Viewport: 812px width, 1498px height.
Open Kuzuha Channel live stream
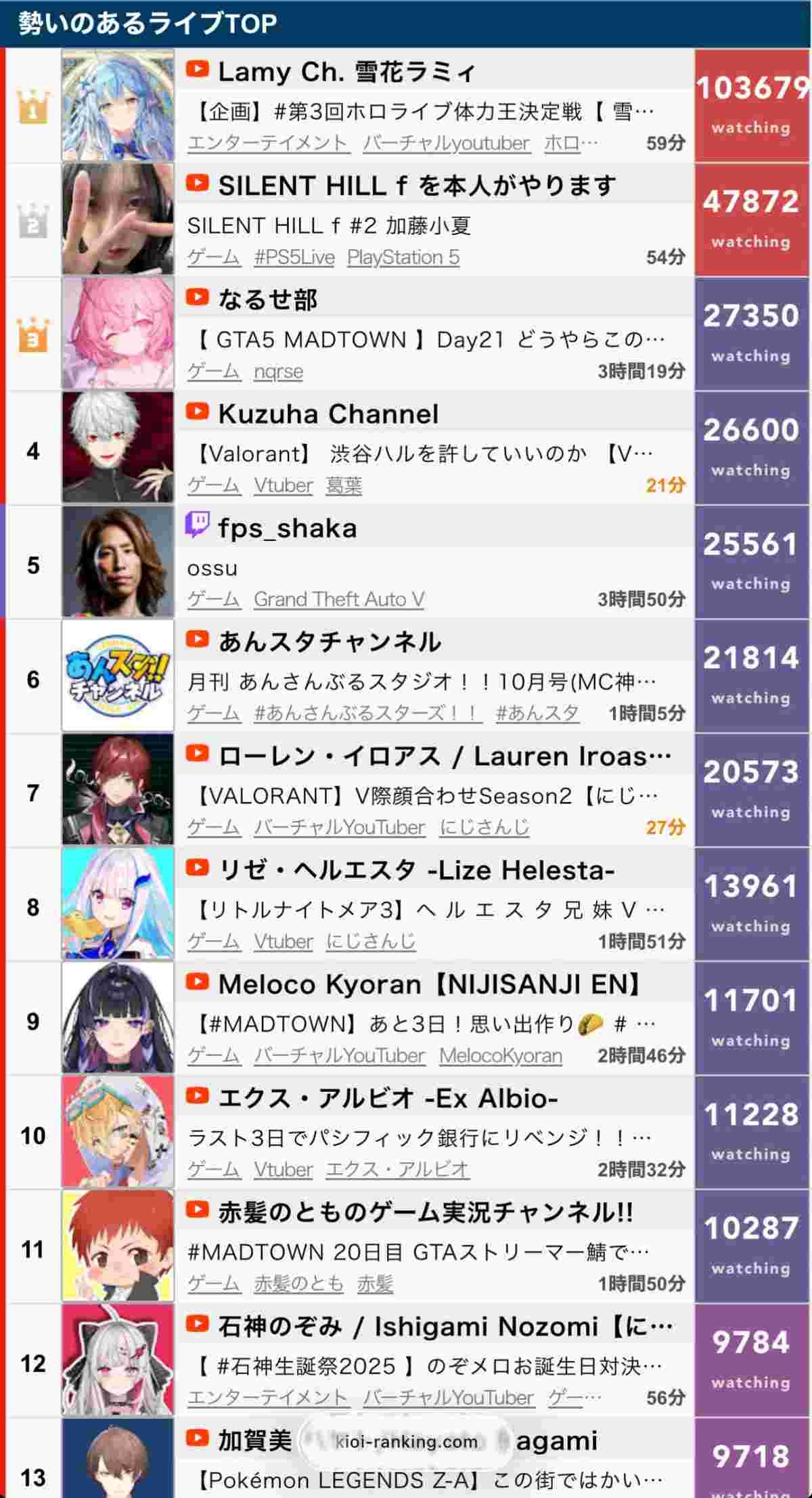(328, 414)
